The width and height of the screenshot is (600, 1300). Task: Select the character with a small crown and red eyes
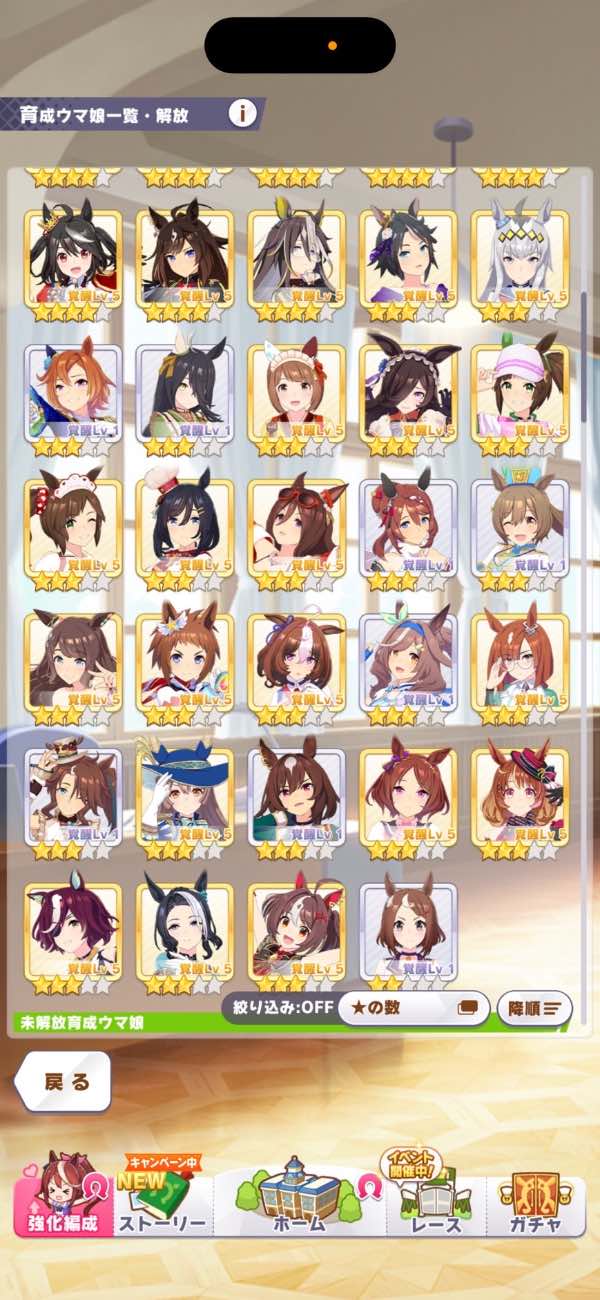coord(72,256)
